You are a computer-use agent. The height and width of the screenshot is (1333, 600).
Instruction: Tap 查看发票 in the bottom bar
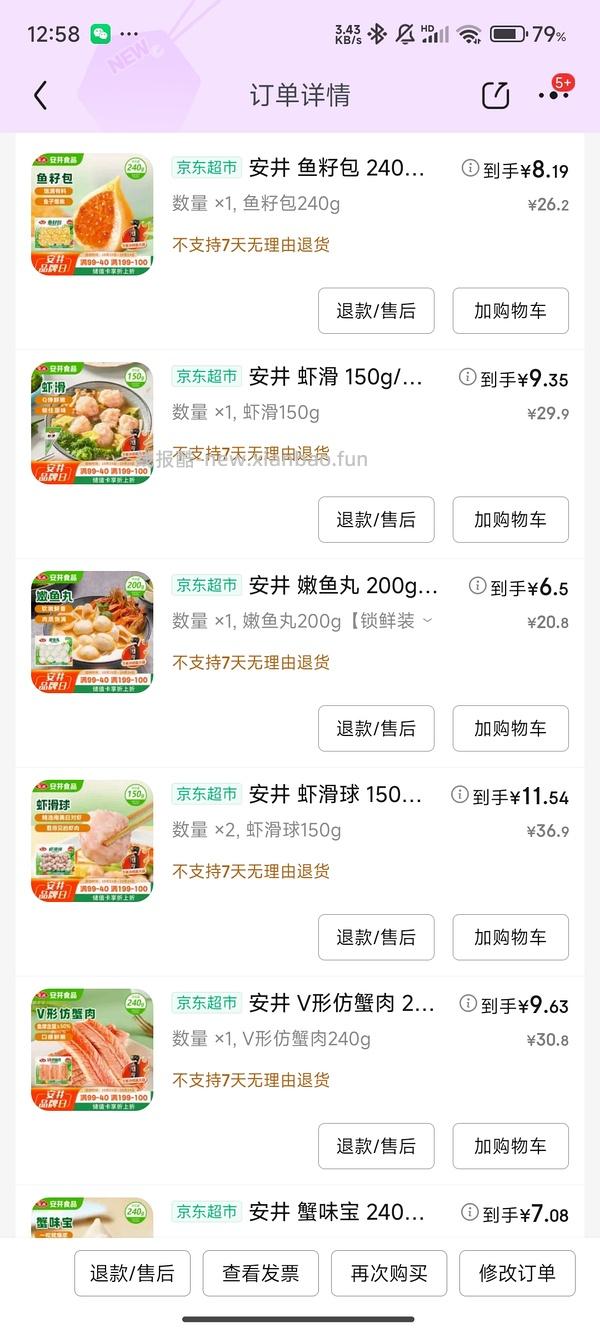tap(260, 1273)
